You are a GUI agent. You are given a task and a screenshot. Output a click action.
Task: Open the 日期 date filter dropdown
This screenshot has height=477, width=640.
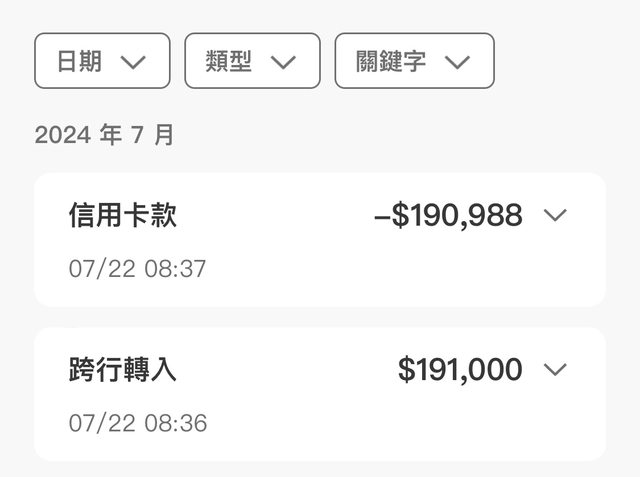pyautogui.click(x=102, y=61)
